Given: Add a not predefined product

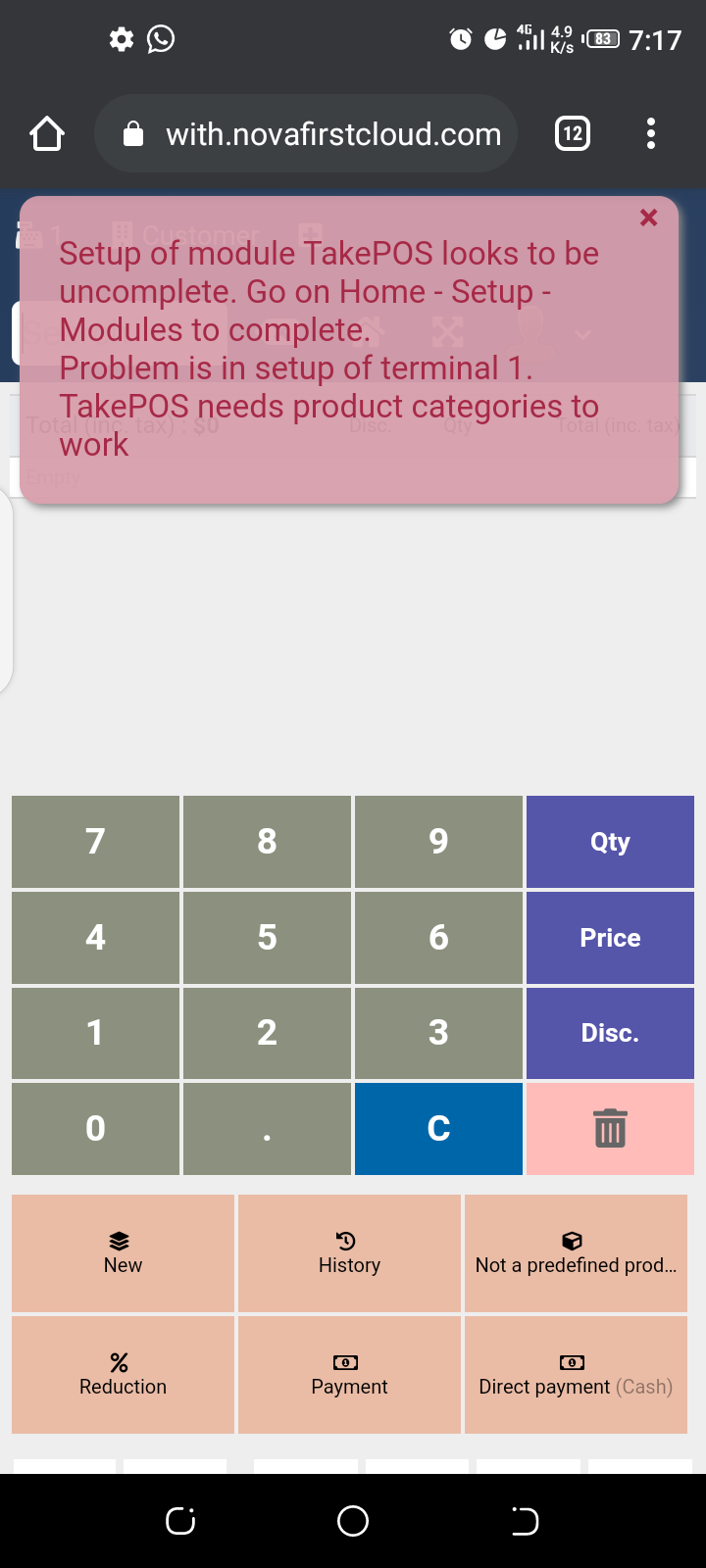Looking at the screenshot, I should (576, 1253).
